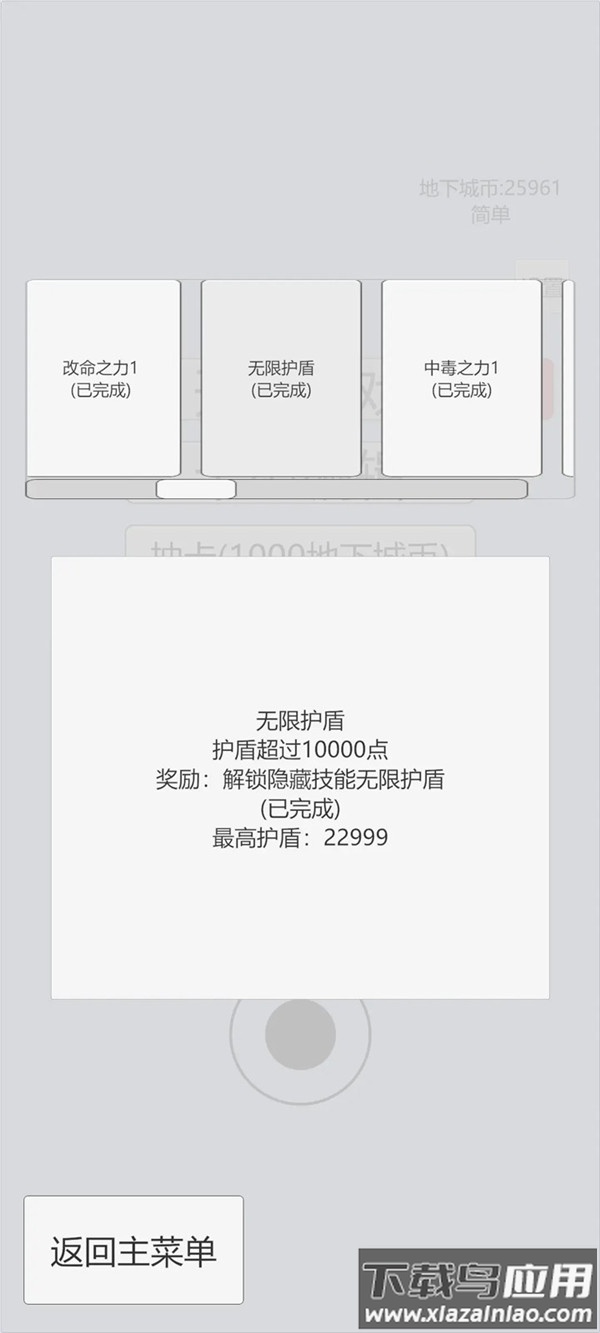Select the 中毒之力1 achievement card
Screen dimensions: 600x1333
461,378
